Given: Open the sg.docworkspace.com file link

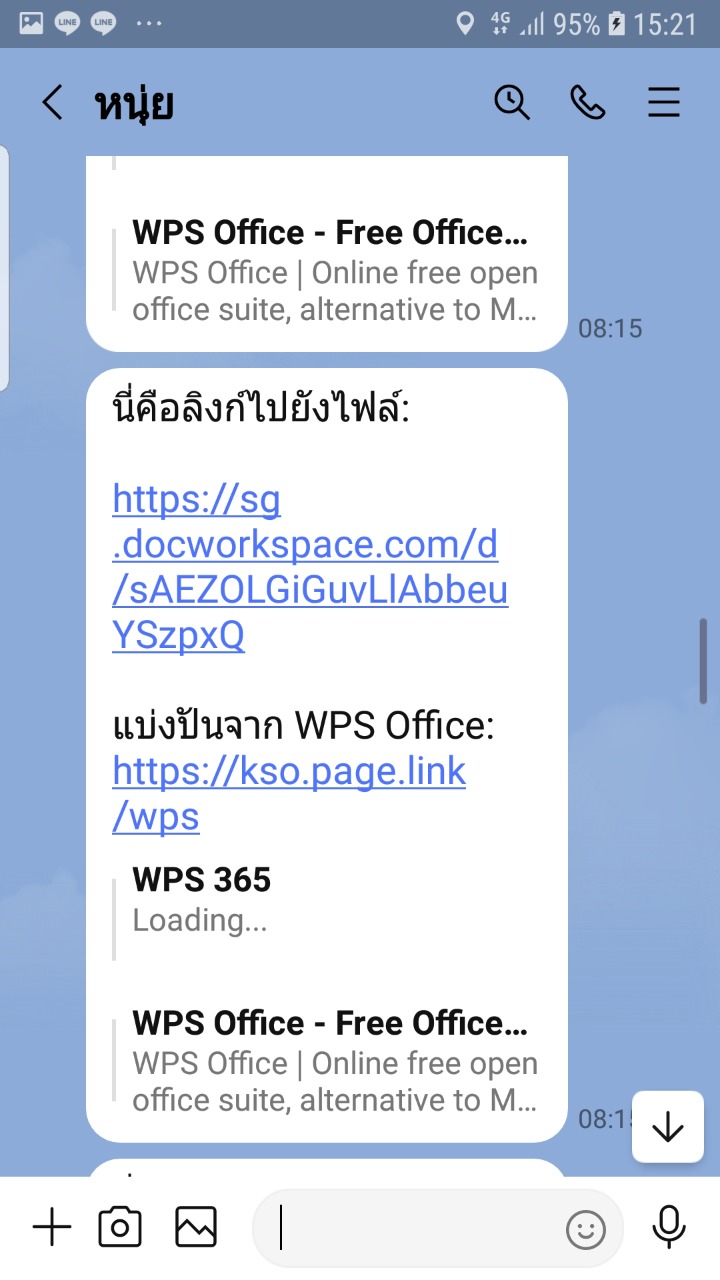Looking at the screenshot, I should (310, 567).
